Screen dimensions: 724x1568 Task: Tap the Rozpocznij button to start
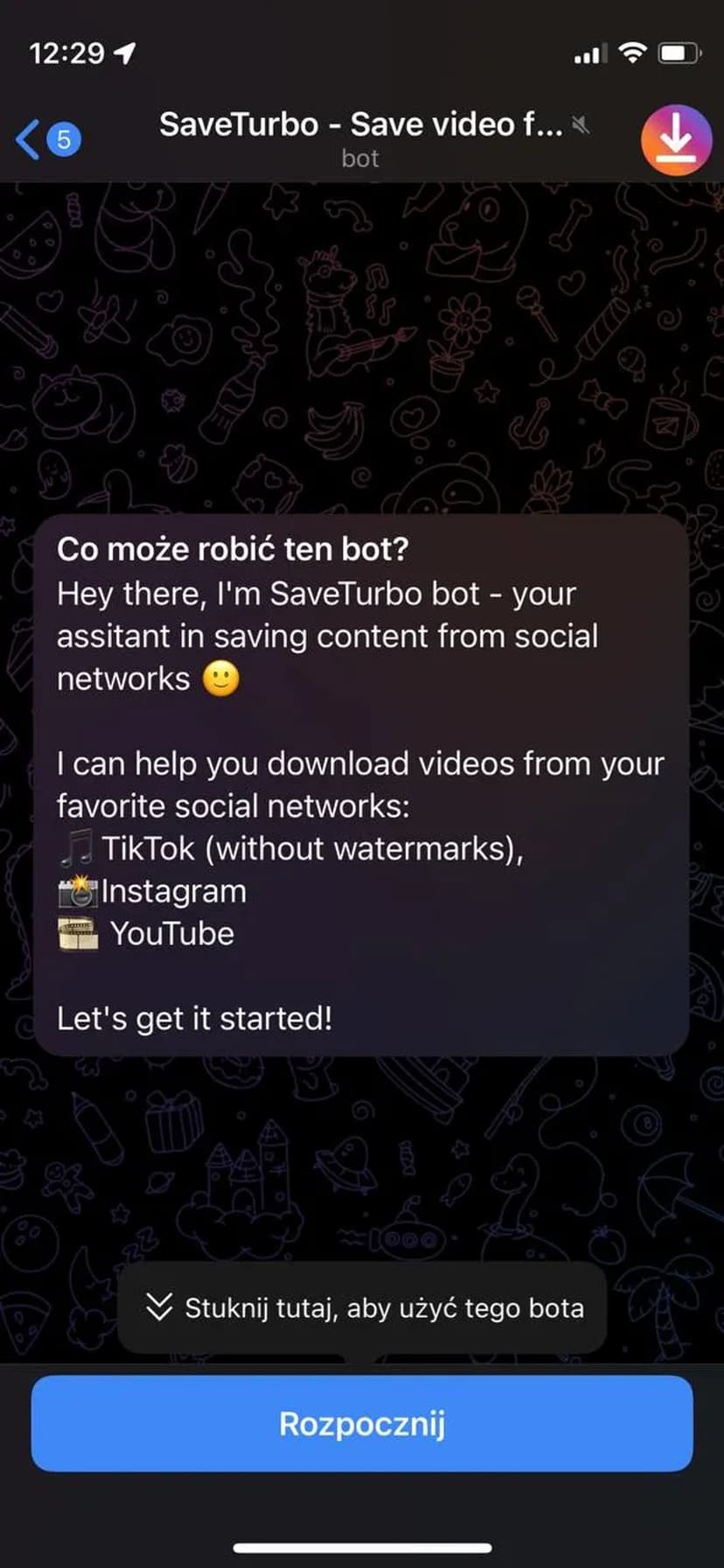click(x=362, y=1424)
